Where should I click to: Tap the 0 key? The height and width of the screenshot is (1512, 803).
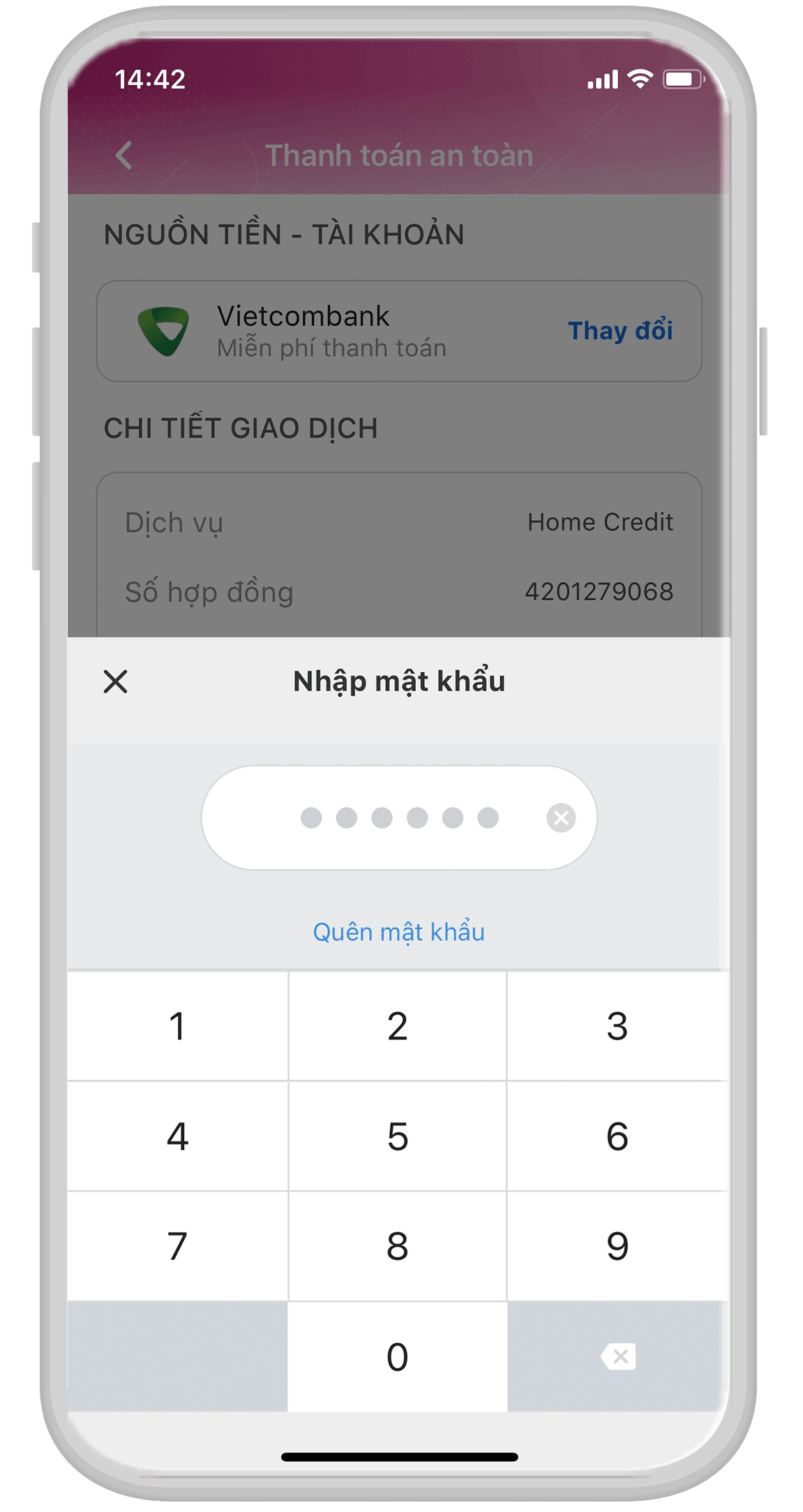tap(398, 1356)
